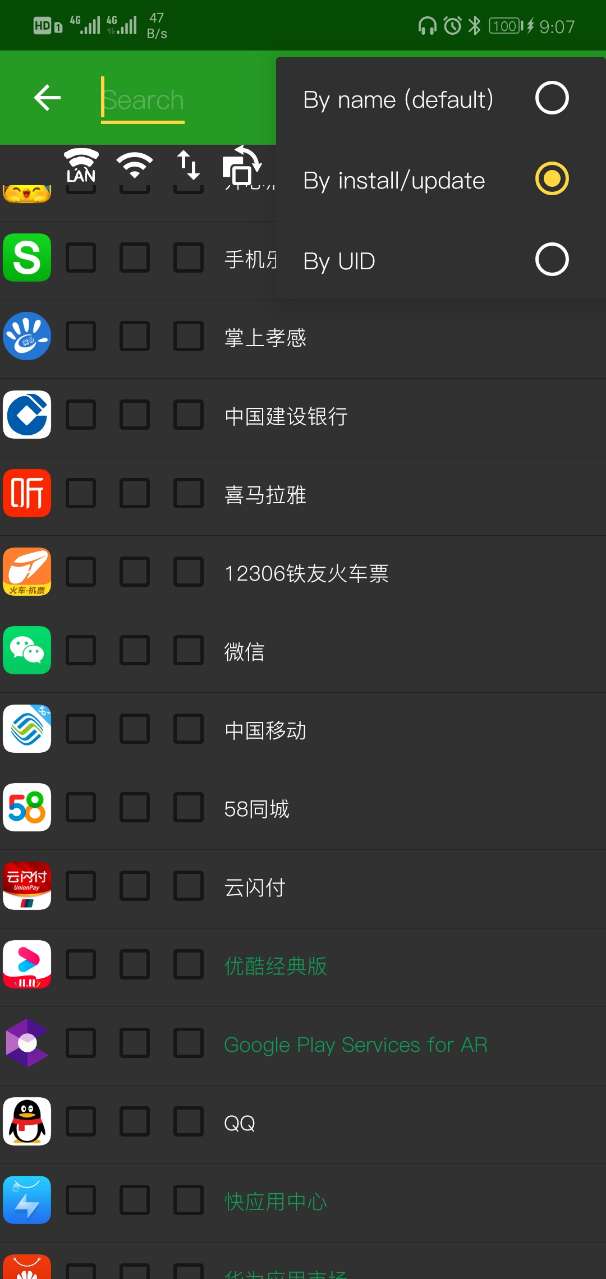
Task: Check the Wi-Fi box for 优酷经典版
Action: click(x=135, y=965)
